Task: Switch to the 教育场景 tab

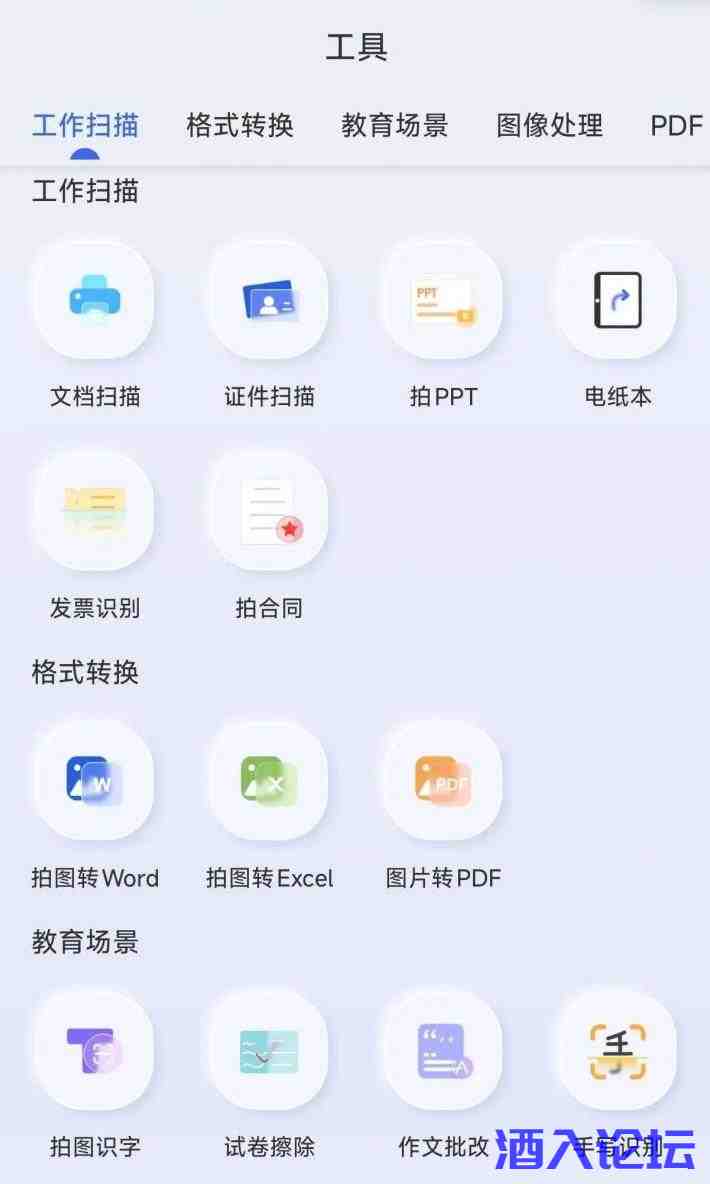Action: [394, 126]
